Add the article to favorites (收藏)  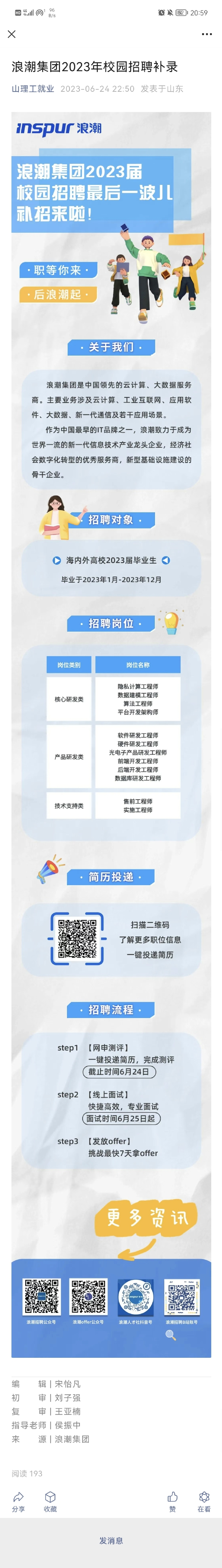coord(50,1501)
